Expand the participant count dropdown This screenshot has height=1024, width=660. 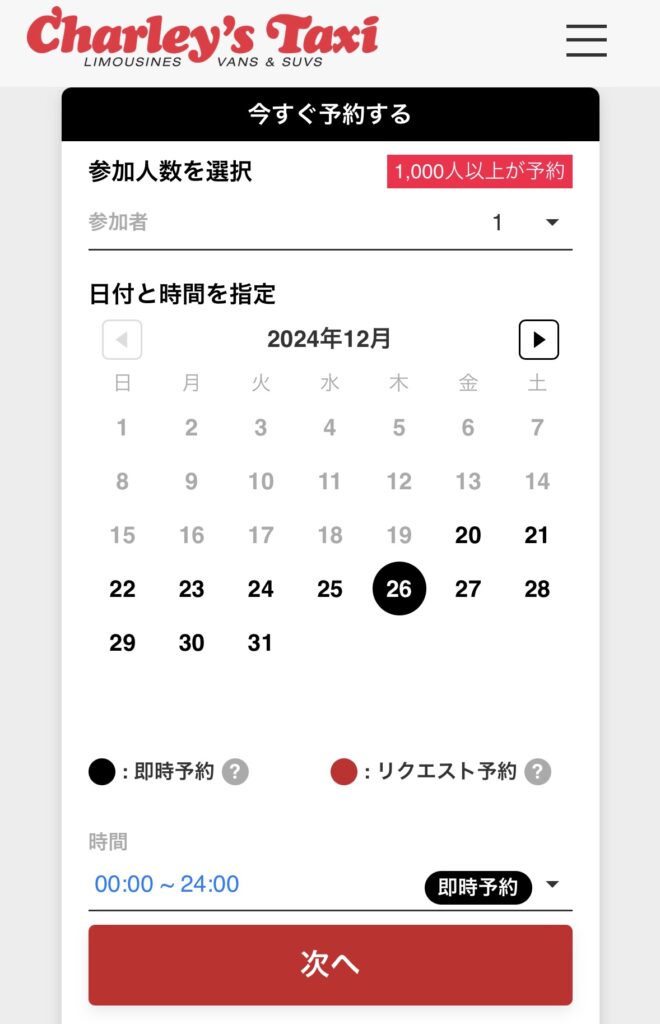point(551,223)
